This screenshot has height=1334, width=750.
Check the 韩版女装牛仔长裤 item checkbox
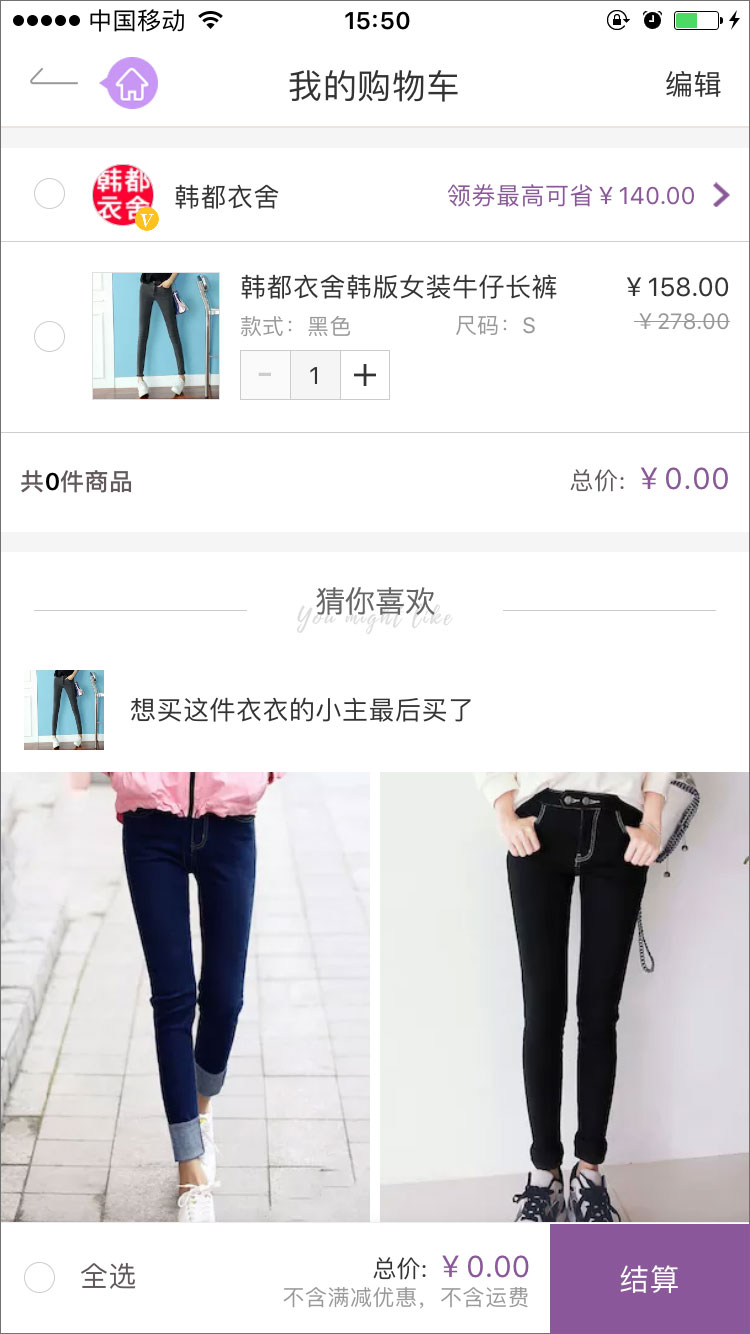(x=49, y=336)
